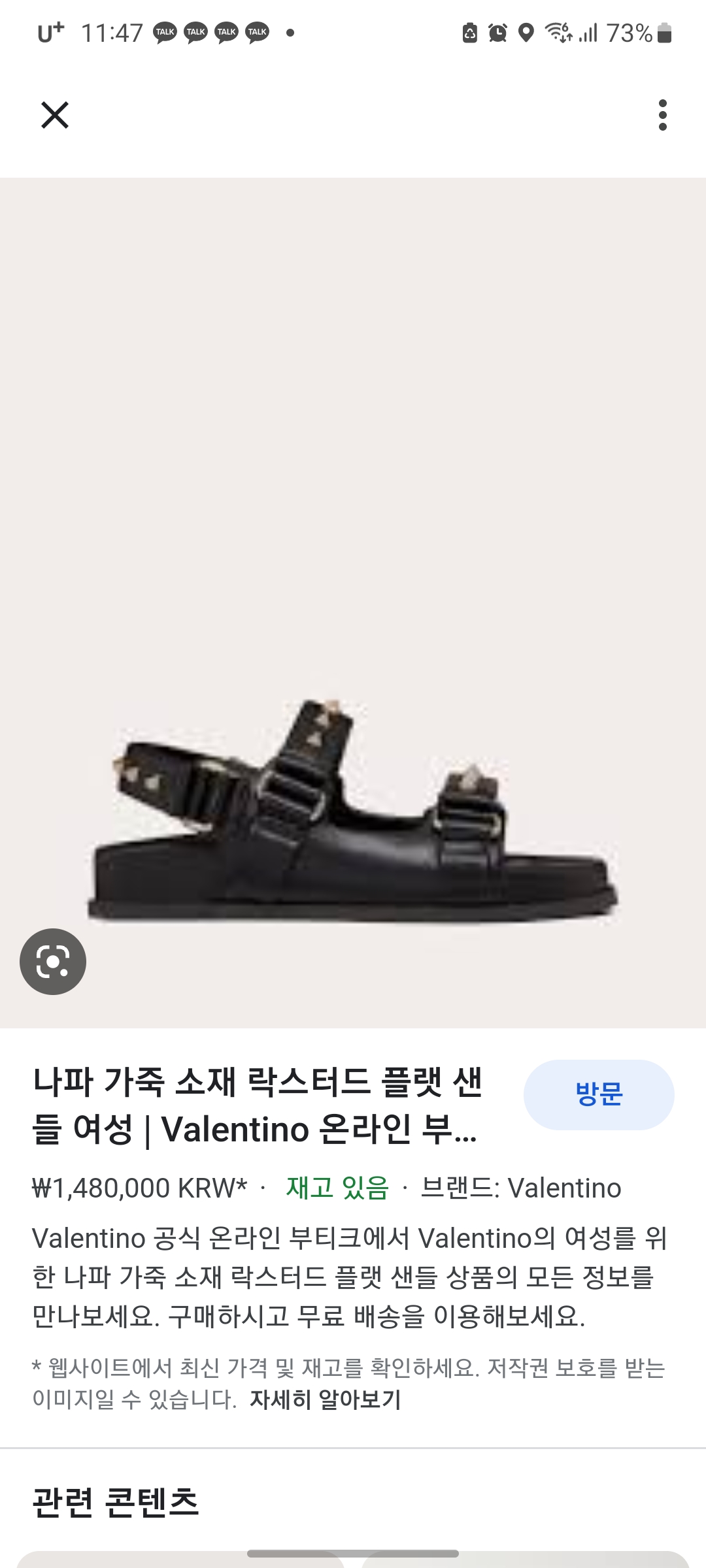The image size is (706, 1568).
Task: Close the image viewer with X
Action: [55, 116]
